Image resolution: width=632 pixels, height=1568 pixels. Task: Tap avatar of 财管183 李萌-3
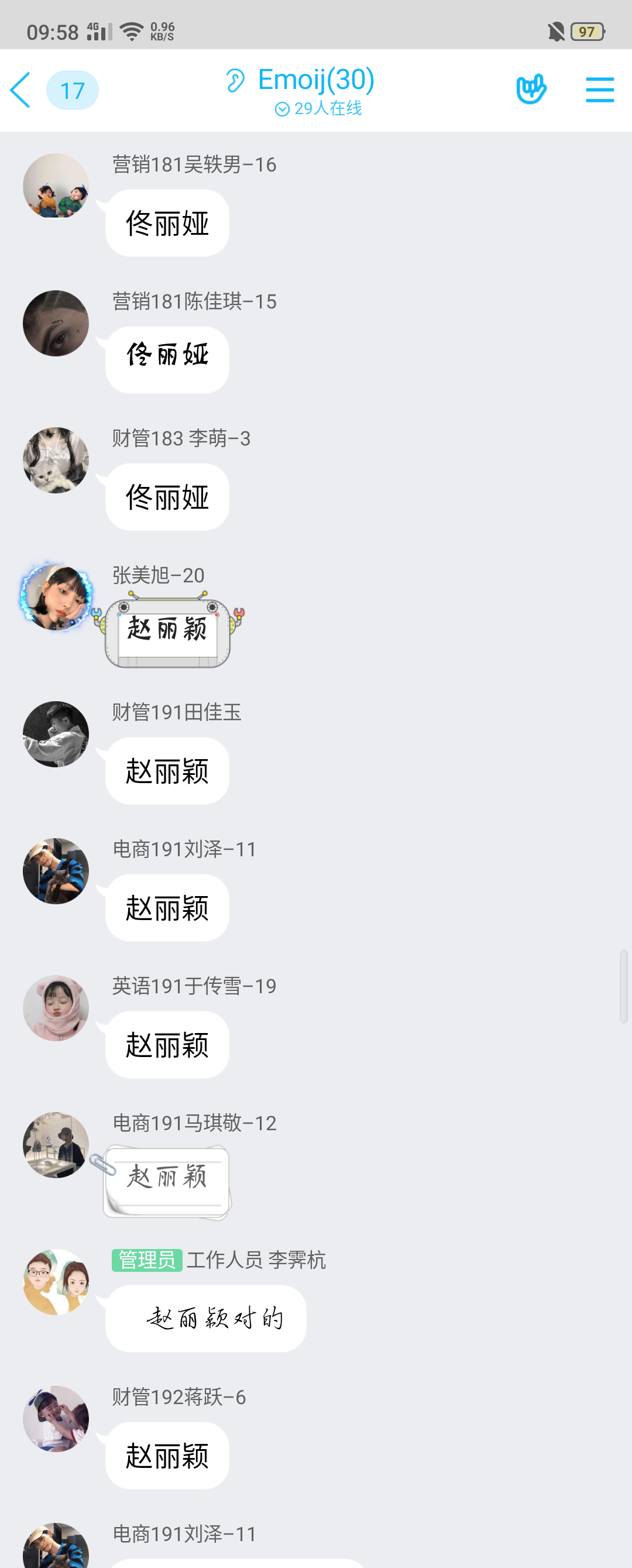click(x=56, y=460)
